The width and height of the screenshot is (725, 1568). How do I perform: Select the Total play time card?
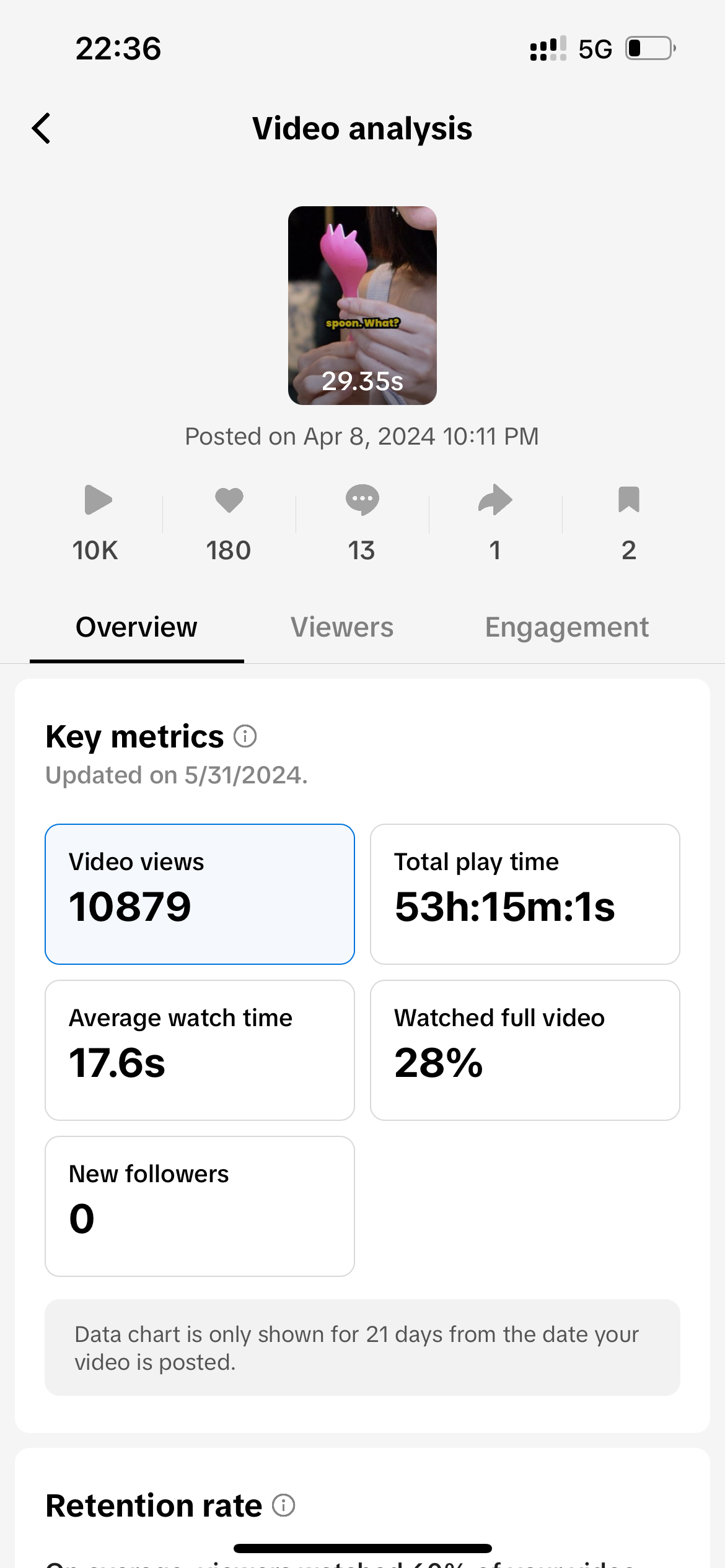[525, 894]
